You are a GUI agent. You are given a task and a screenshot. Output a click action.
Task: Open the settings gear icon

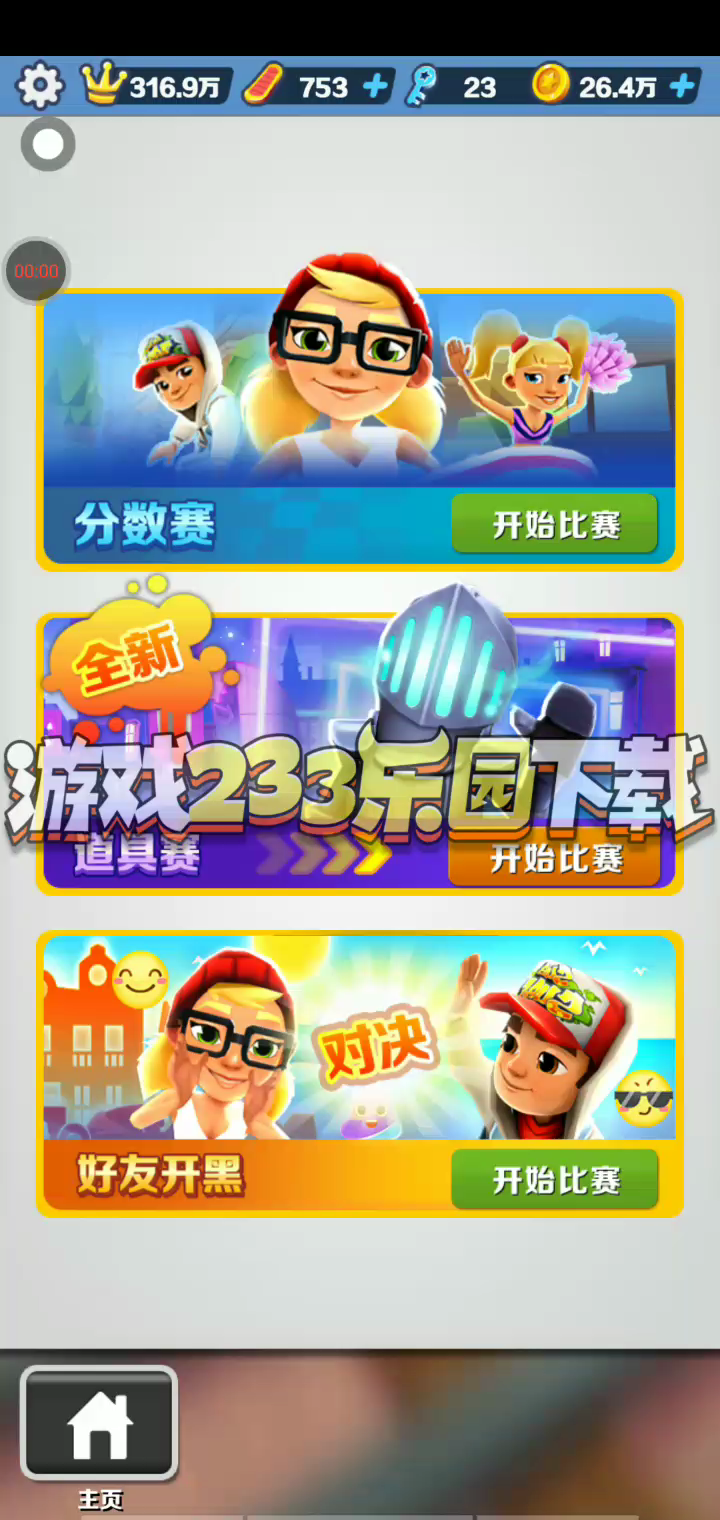coord(40,86)
